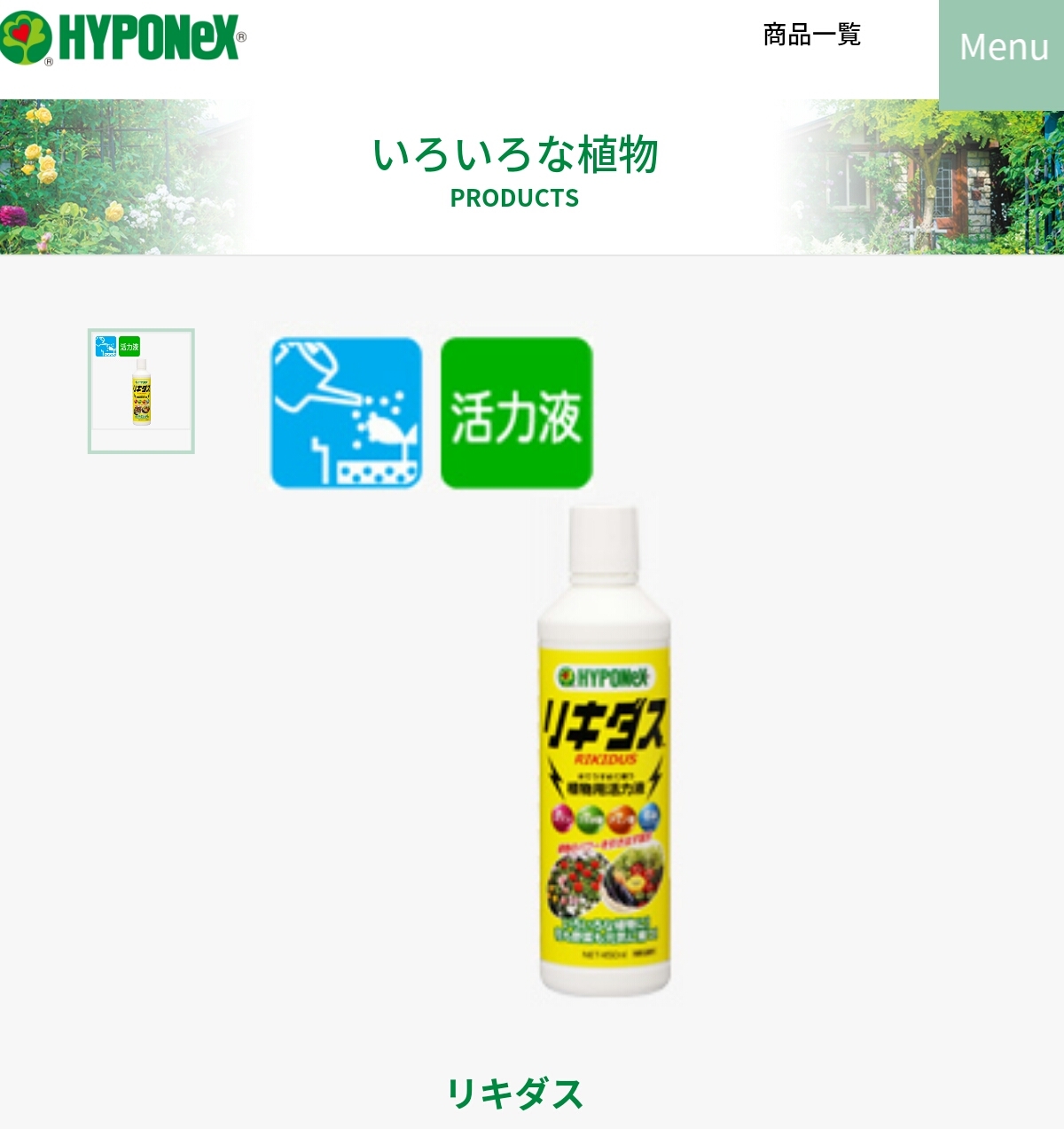The image size is (1064, 1129).
Task: Select the リキダス product thumbnail
Action: coord(141,390)
